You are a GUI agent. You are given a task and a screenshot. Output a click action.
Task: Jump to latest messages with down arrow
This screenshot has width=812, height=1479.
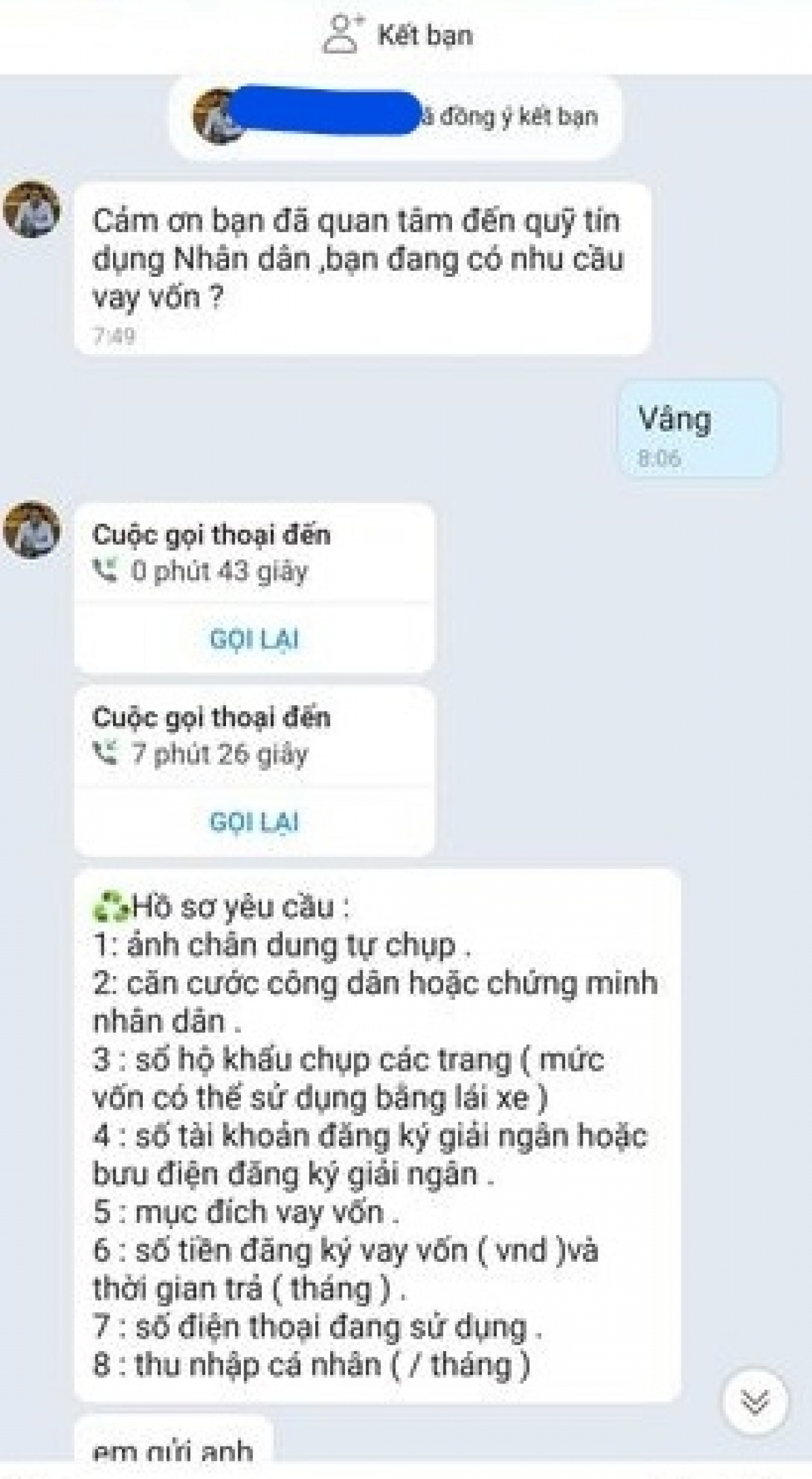pyautogui.click(x=754, y=1400)
